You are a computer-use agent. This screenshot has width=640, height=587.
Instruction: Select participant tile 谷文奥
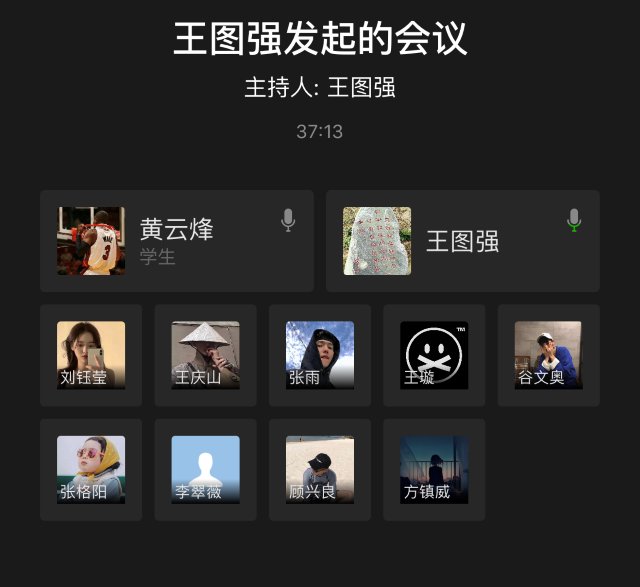click(548, 355)
